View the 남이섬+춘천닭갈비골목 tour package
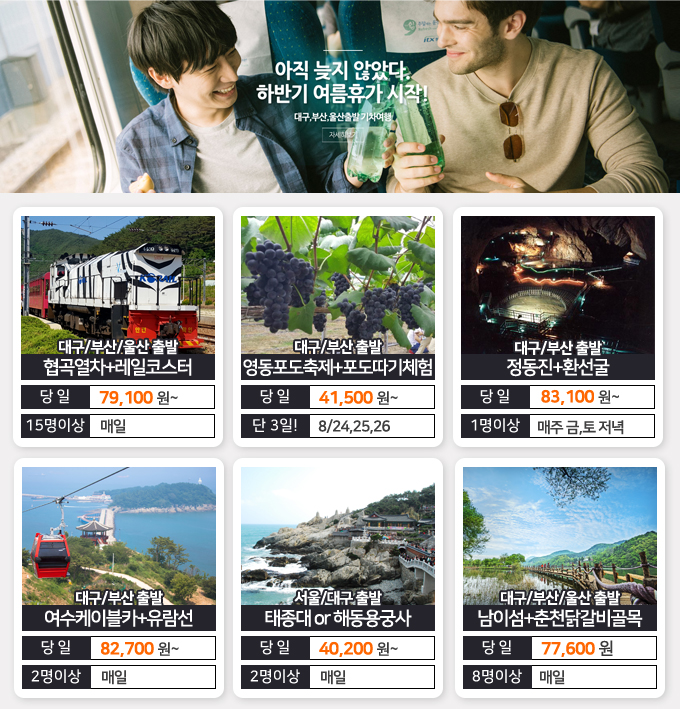Viewport: 680px width, 709px height. [x=558, y=575]
